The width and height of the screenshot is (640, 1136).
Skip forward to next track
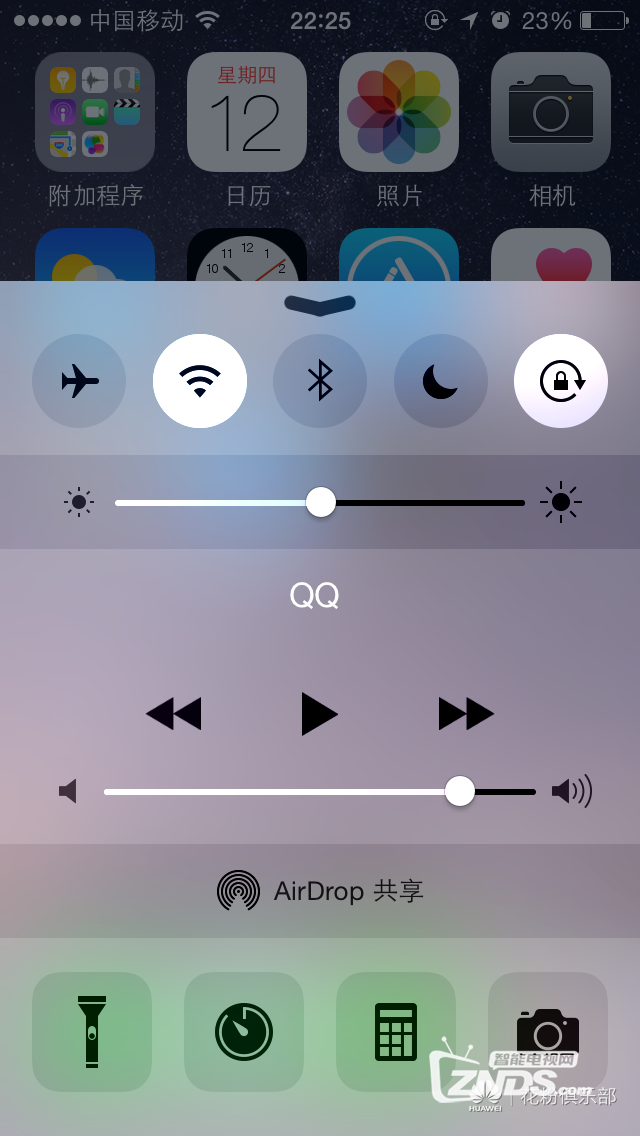466,714
